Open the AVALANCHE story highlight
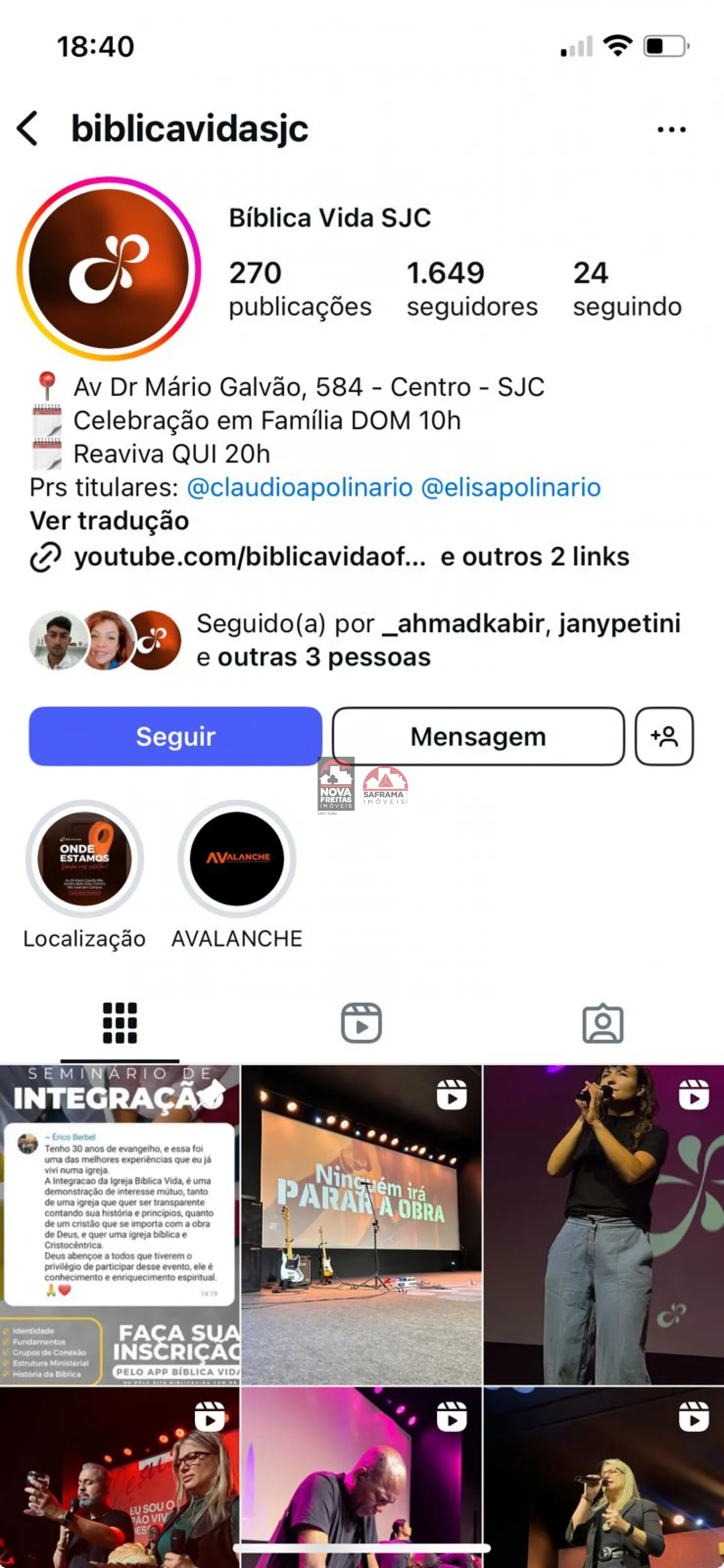This screenshot has width=724, height=1568. coord(237,858)
